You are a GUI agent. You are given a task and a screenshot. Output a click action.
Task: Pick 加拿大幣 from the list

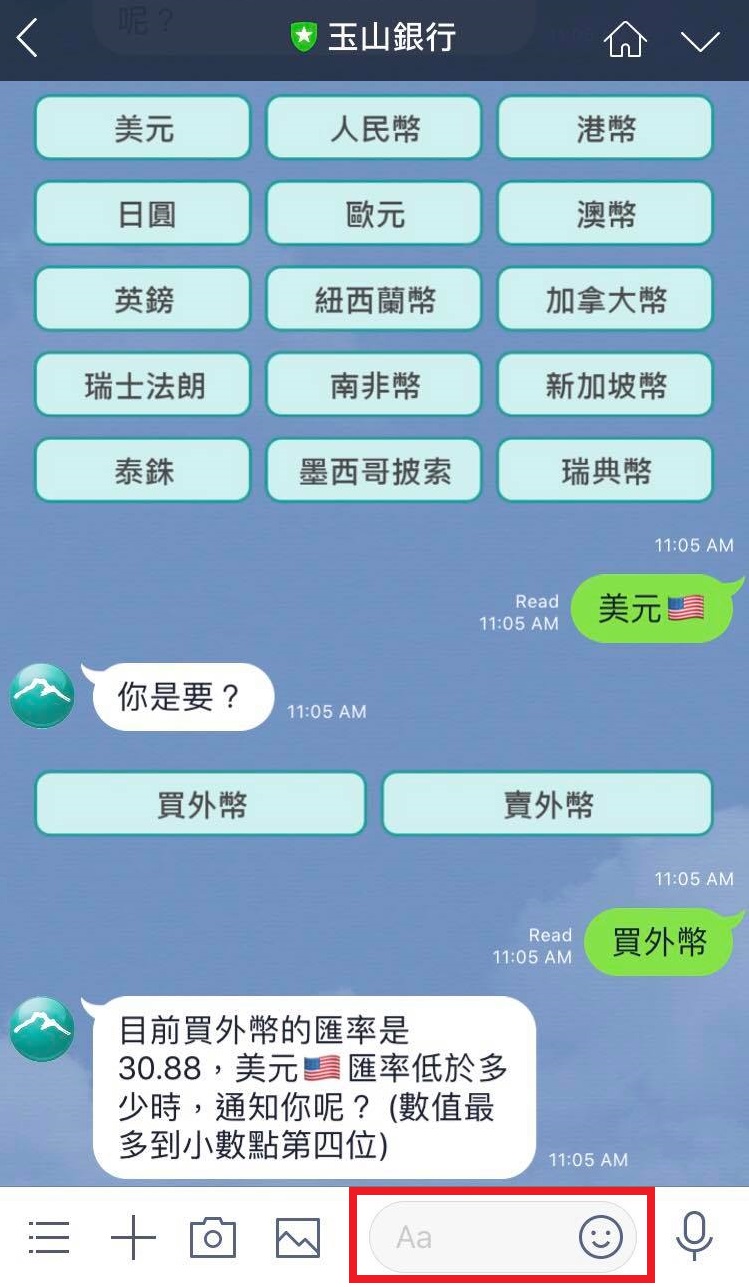tap(605, 300)
